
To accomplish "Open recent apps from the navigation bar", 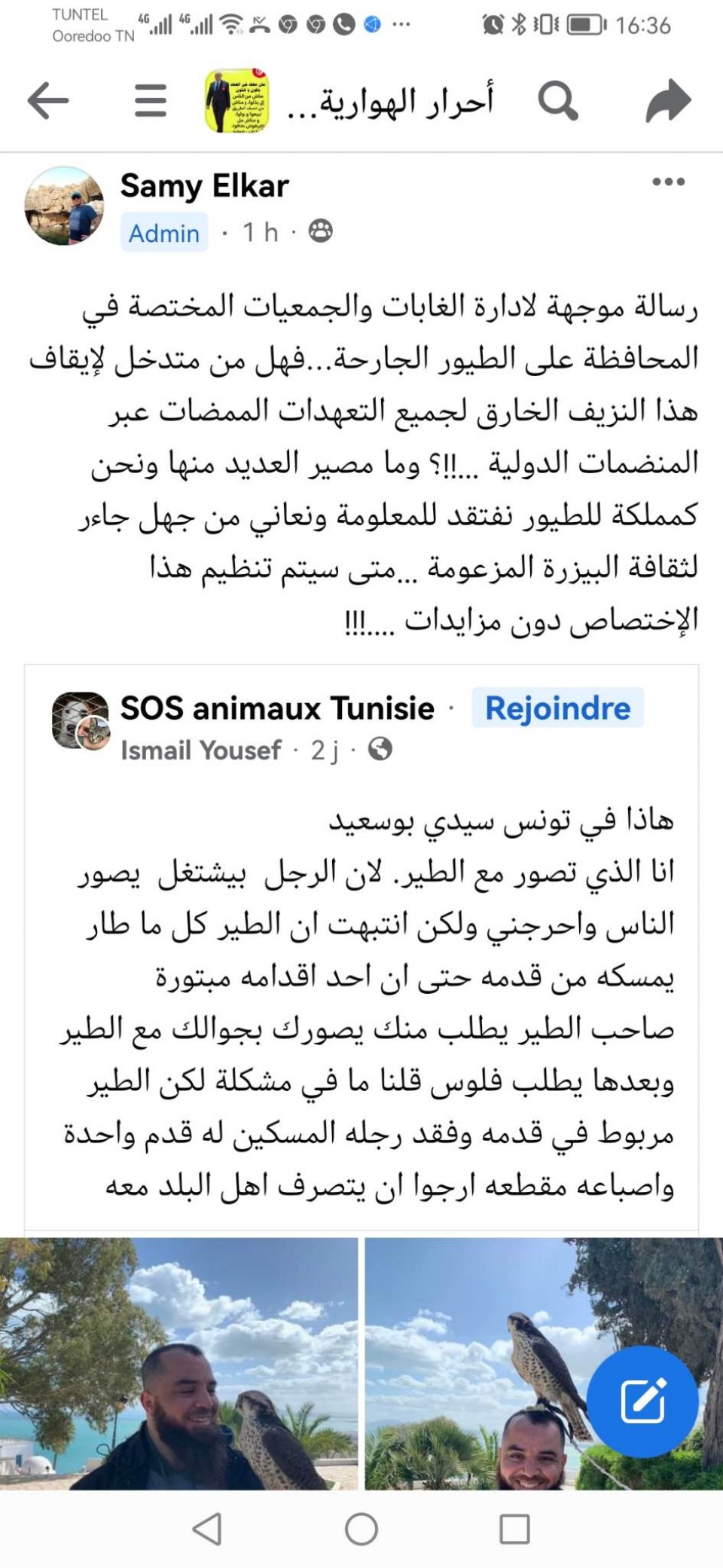I will [x=515, y=1530].
